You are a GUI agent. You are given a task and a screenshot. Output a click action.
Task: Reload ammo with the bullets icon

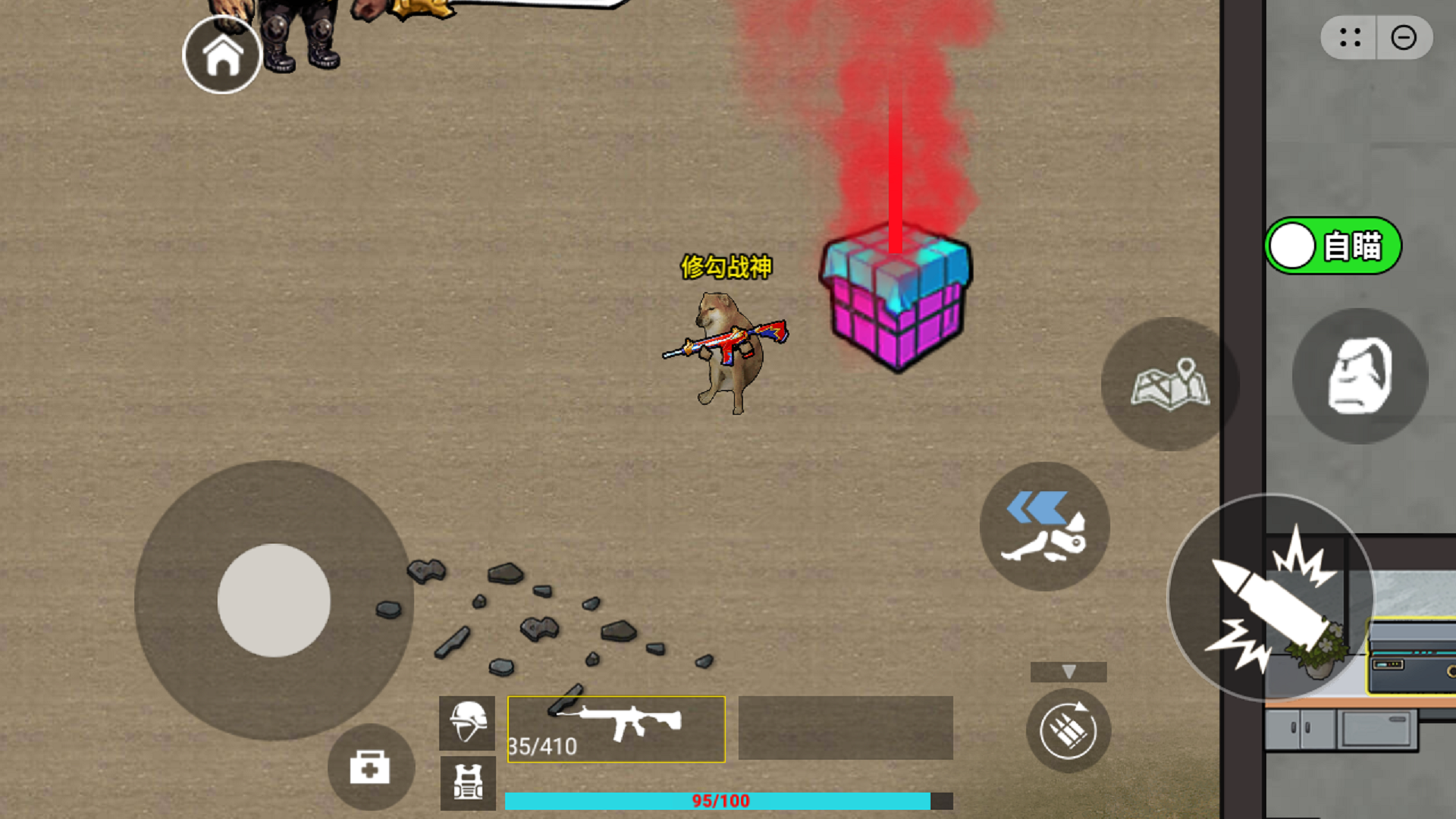[x=1068, y=730]
